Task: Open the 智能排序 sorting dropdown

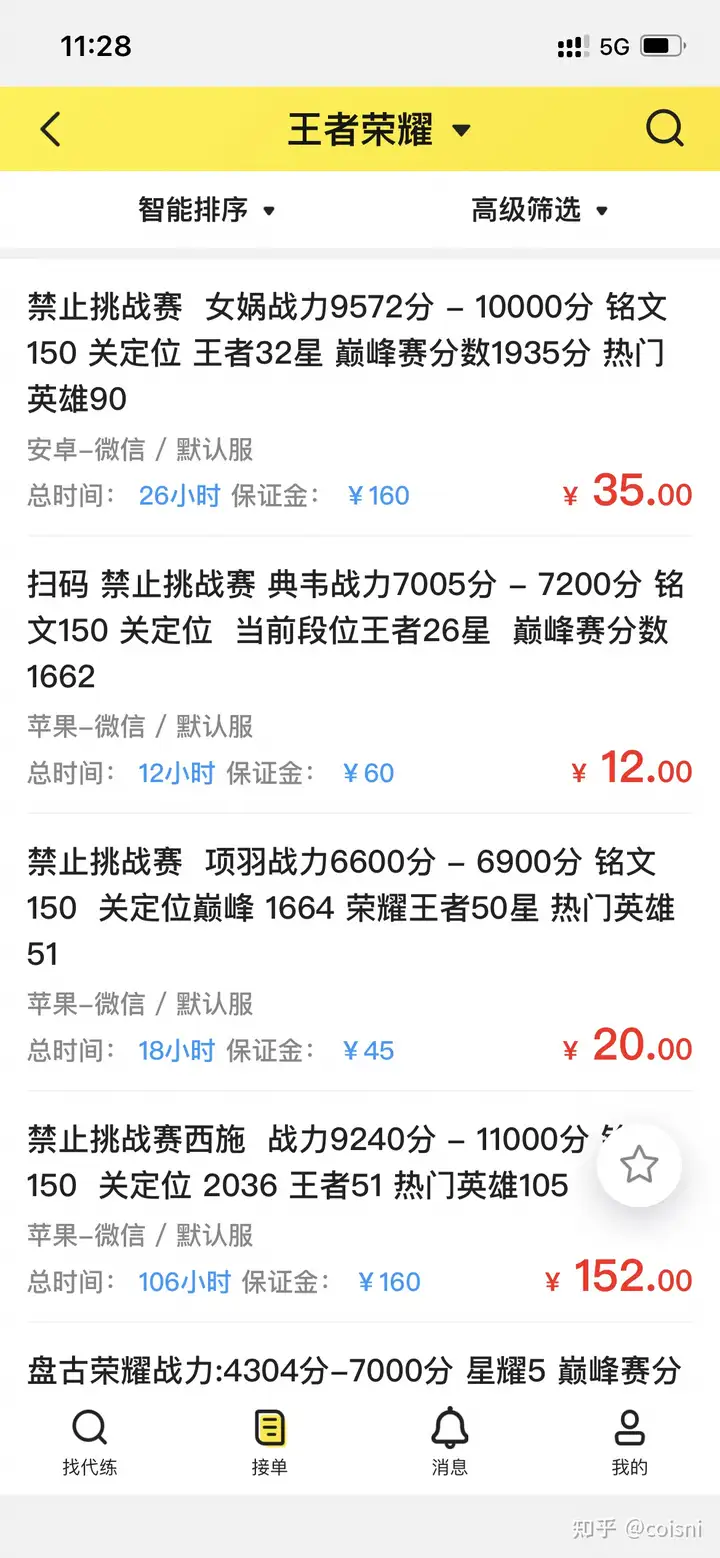Action: [x=207, y=210]
